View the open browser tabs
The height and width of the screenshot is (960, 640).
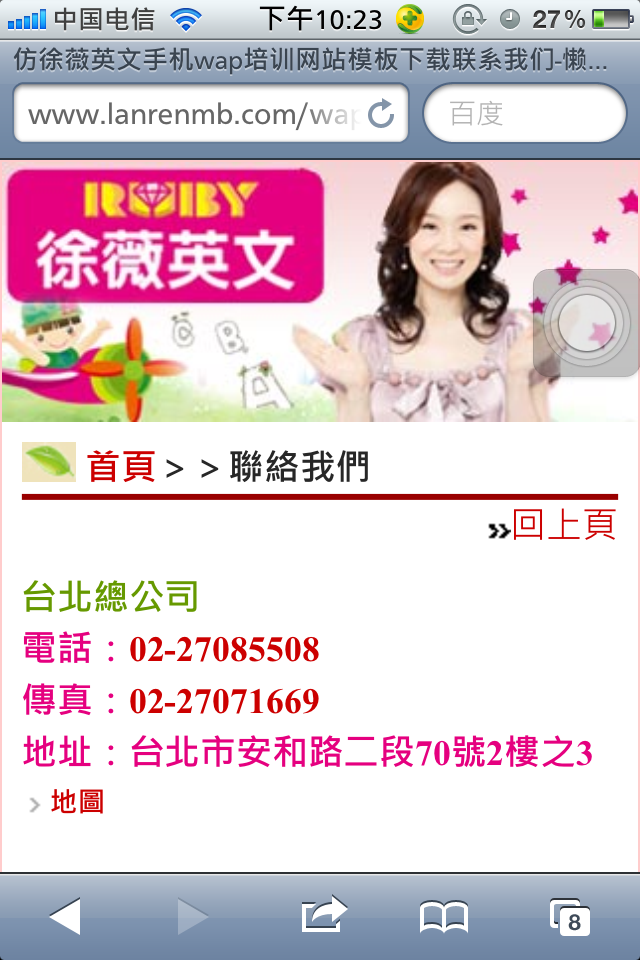pyautogui.click(x=570, y=915)
